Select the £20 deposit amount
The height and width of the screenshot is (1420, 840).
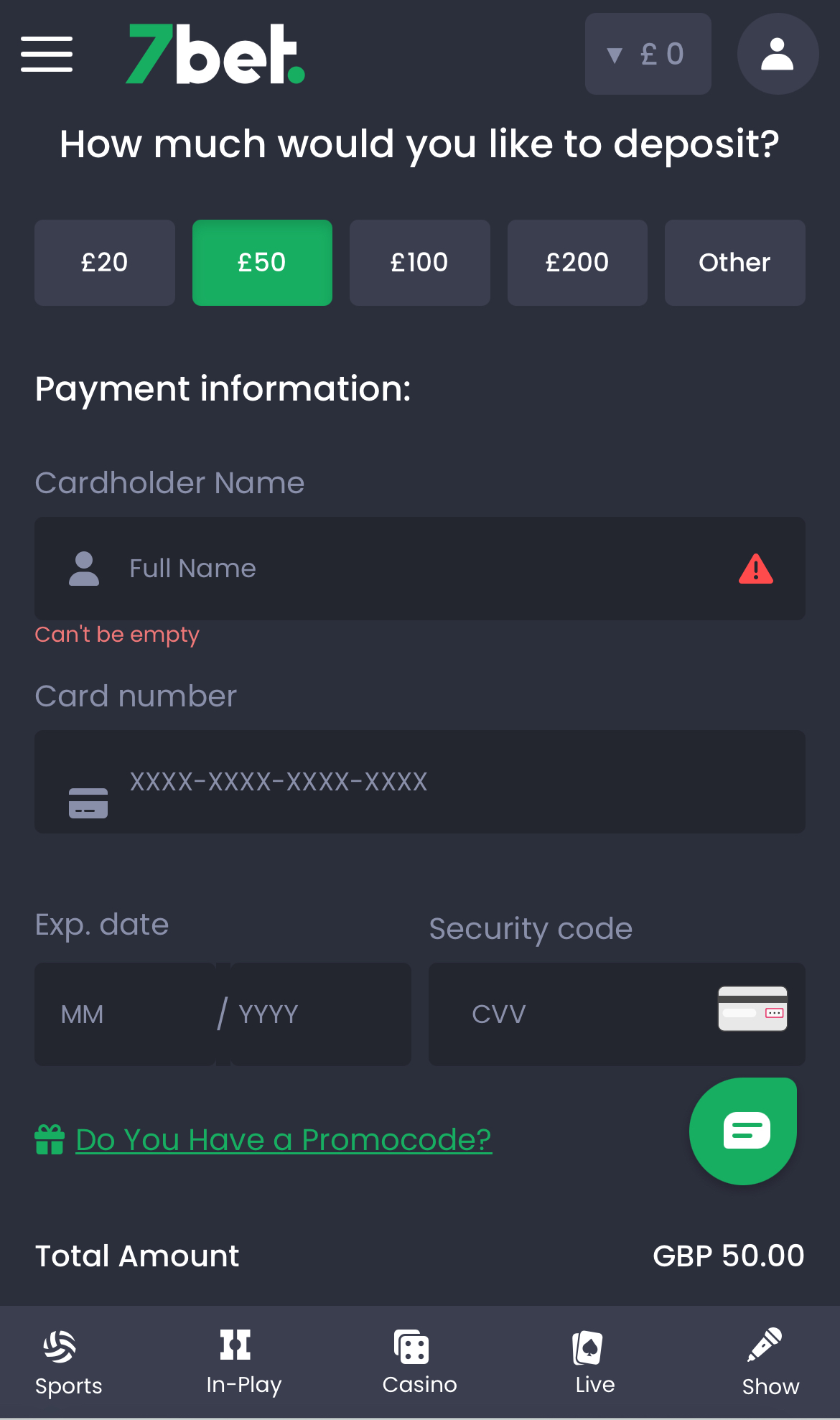click(x=104, y=262)
